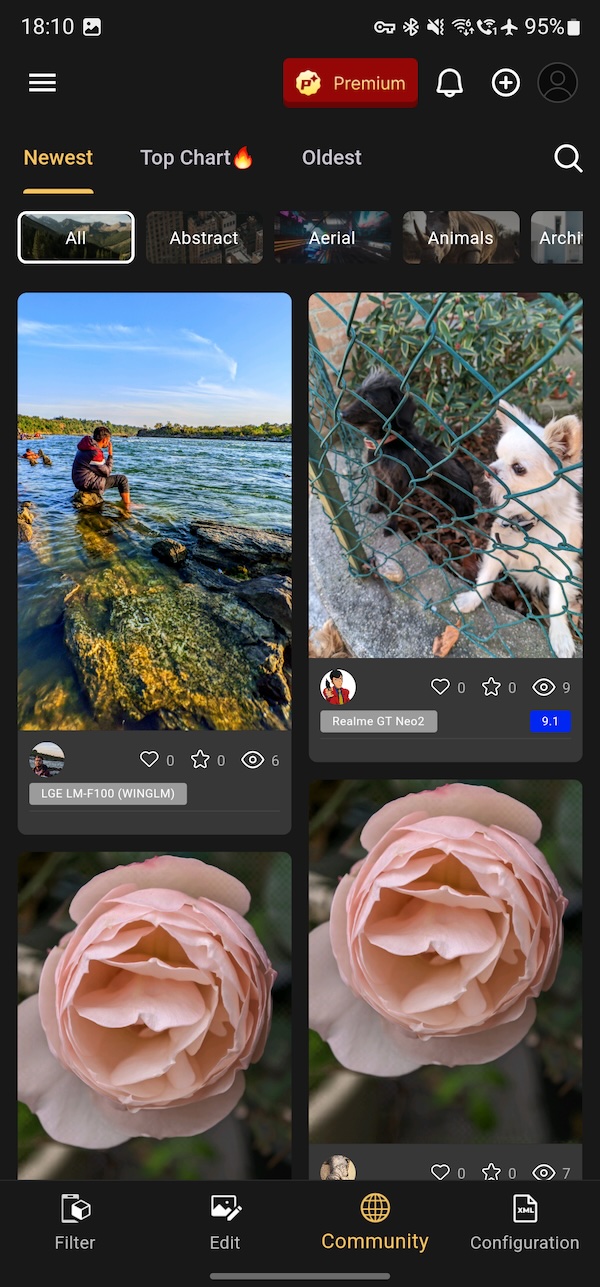Filter by Animals category
This screenshot has height=1287, width=600.
tap(460, 238)
